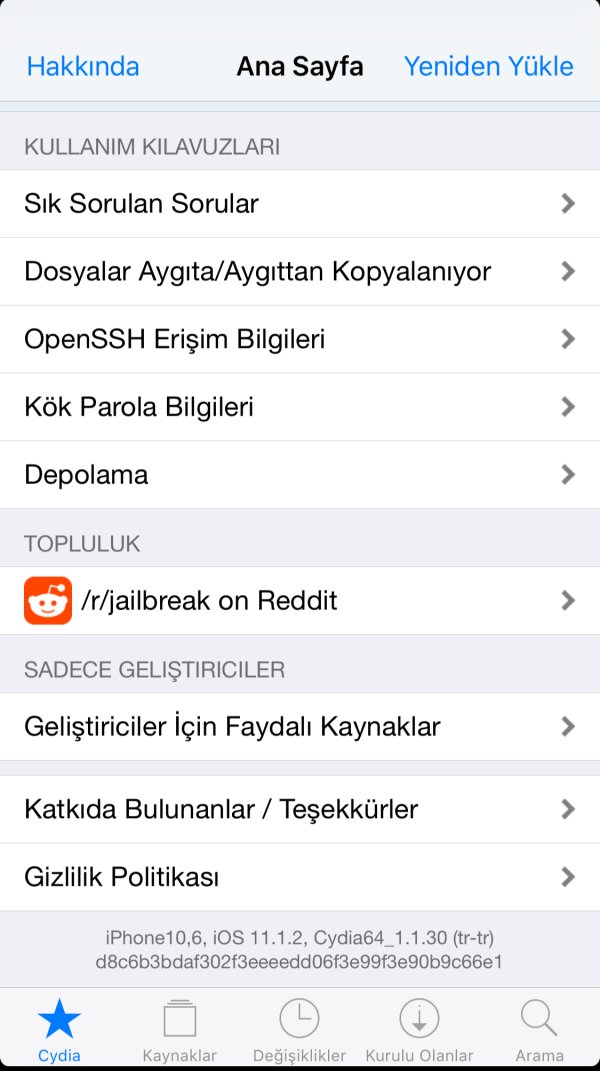This screenshot has height=1071, width=600.
Task: View OpenSSH Erişim Bilgileri
Action: tap(300, 340)
